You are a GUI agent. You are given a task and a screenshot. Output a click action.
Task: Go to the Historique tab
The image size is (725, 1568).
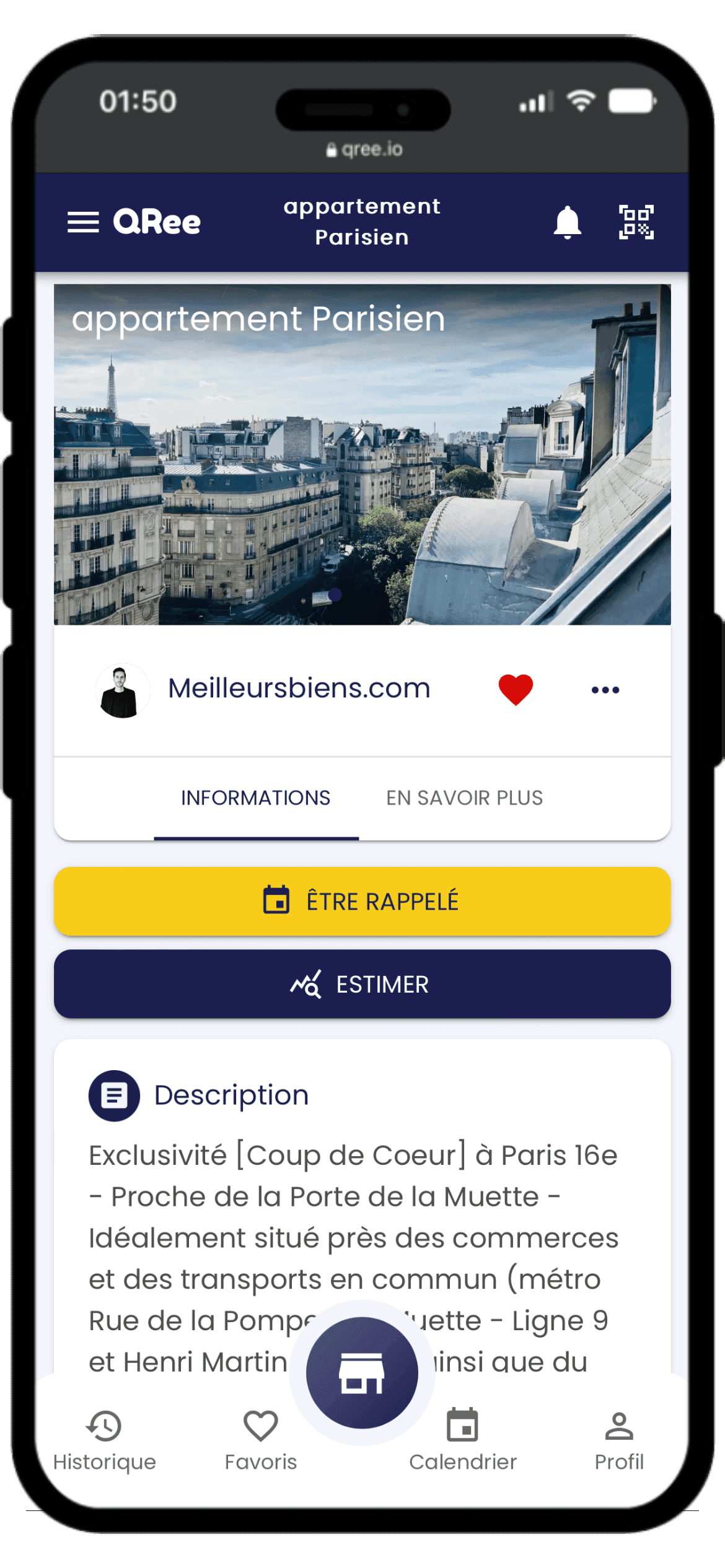pos(104,1440)
